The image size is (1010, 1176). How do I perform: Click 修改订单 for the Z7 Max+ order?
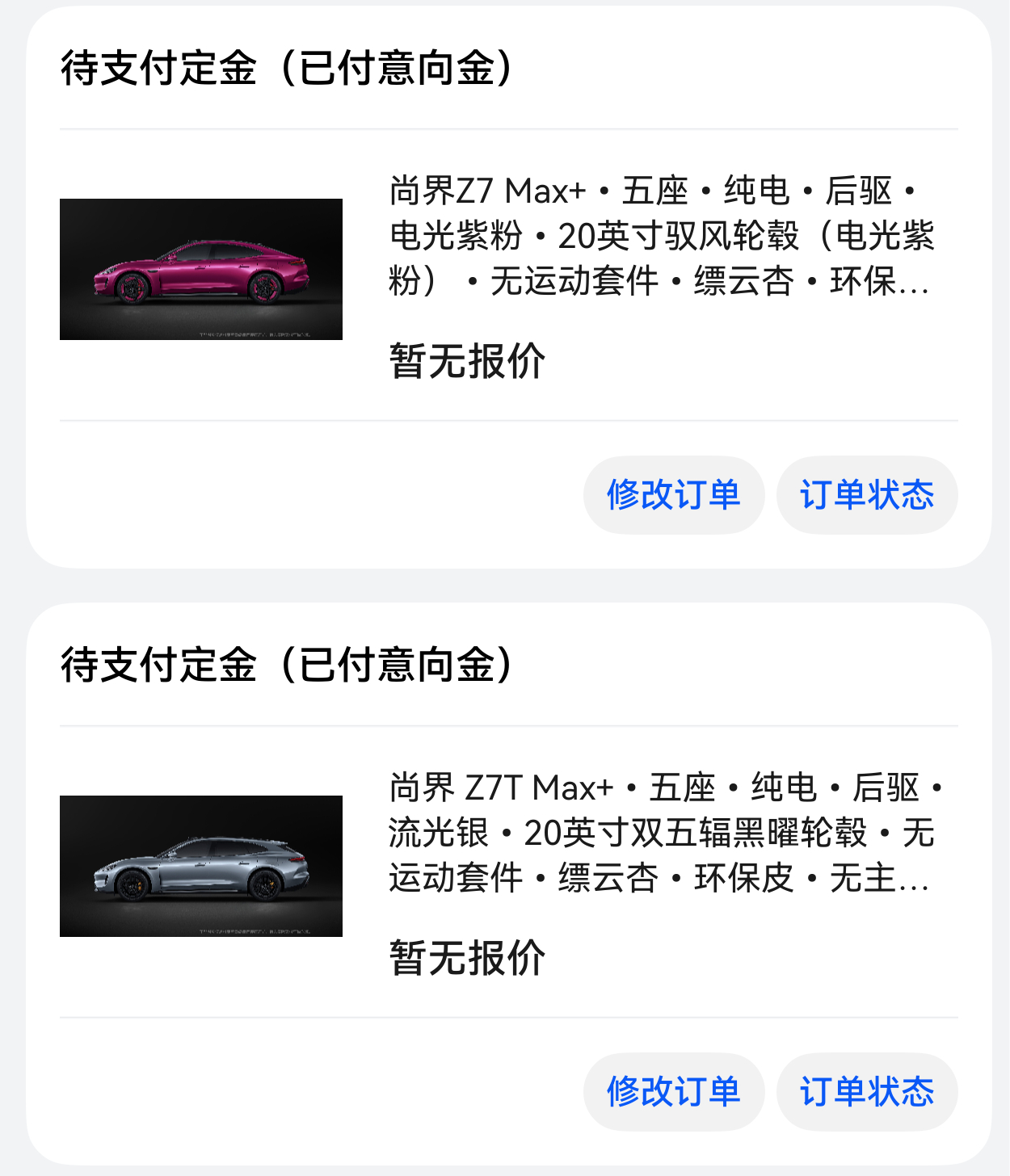[x=674, y=495]
